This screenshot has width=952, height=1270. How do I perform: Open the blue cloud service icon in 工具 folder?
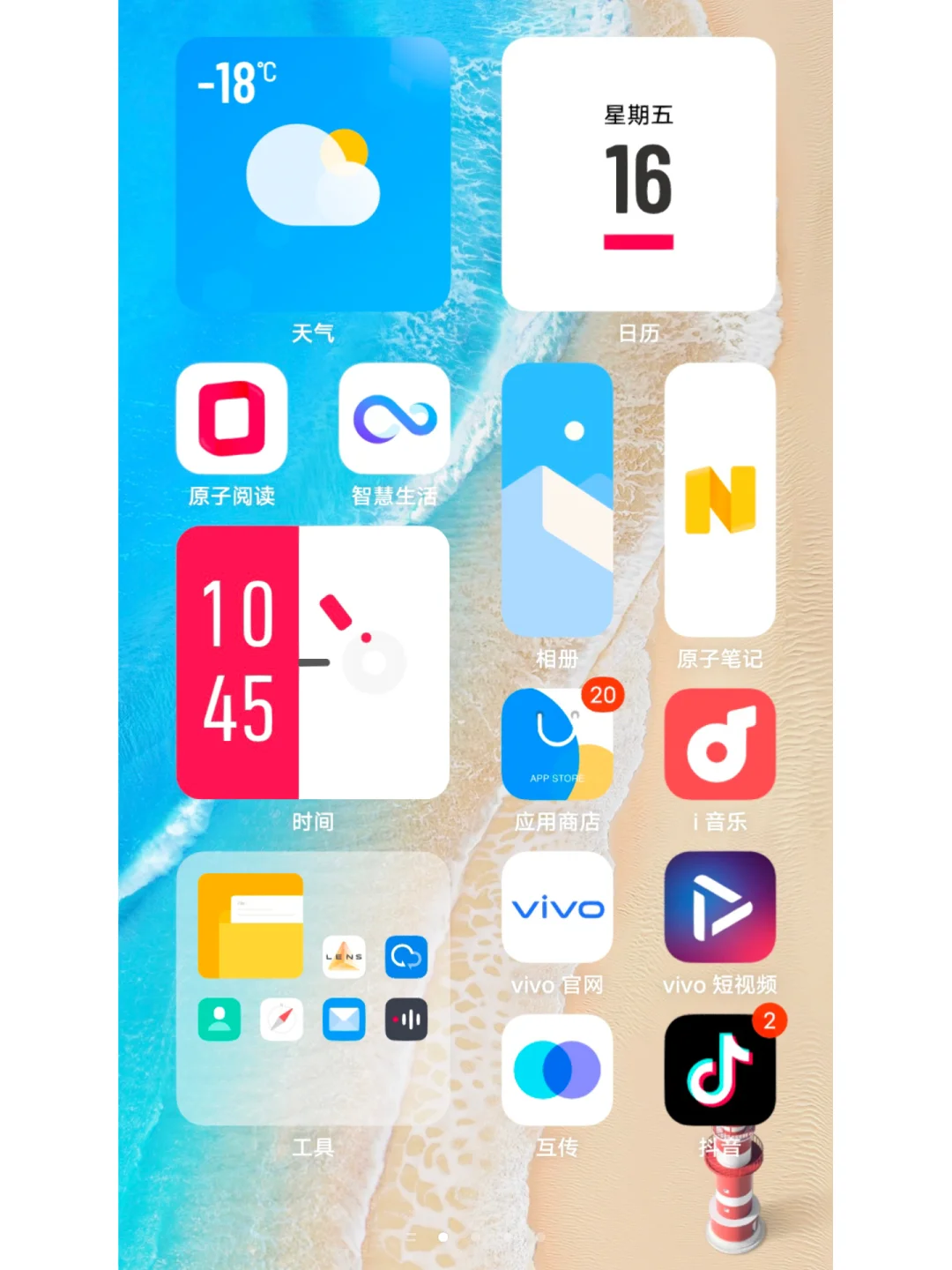(x=406, y=957)
